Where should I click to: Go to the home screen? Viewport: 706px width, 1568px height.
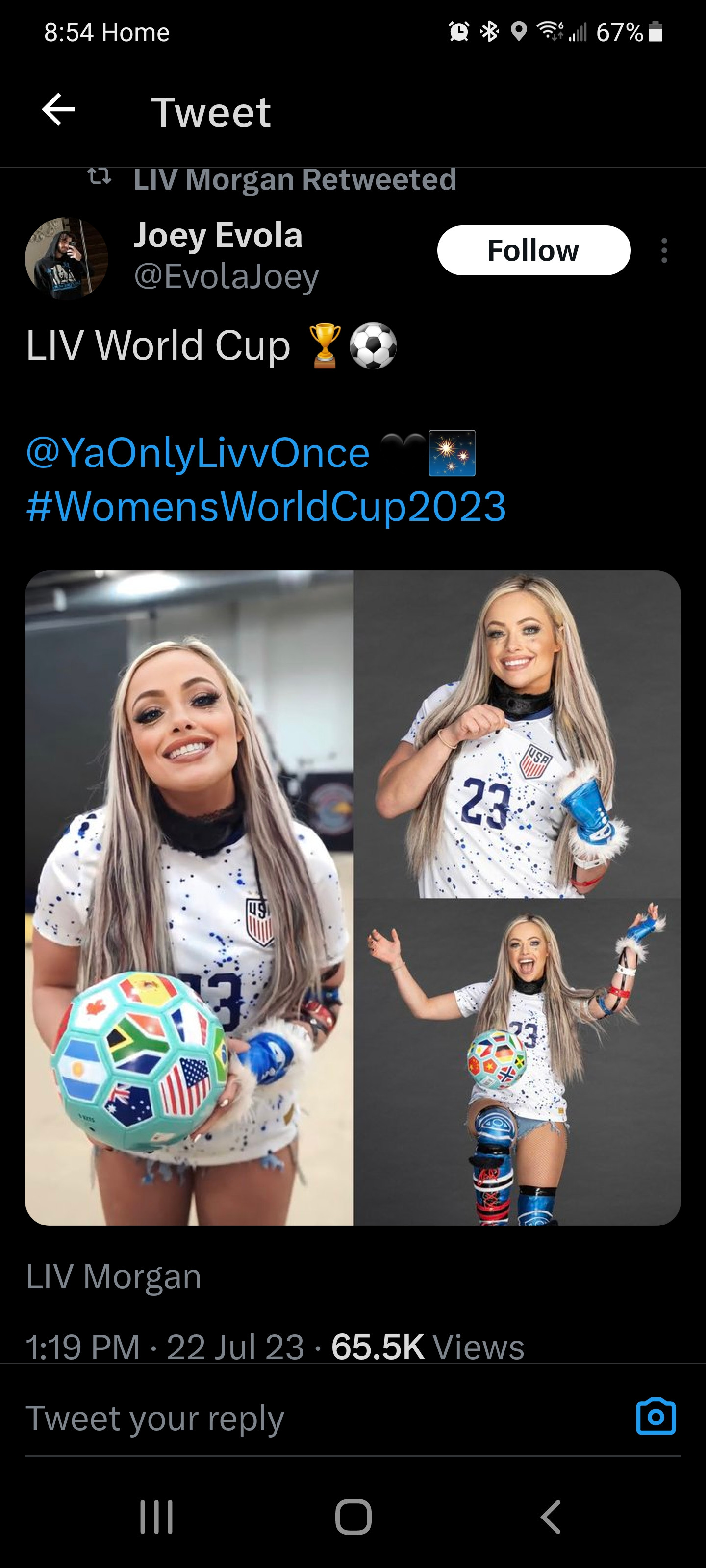pyautogui.click(x=353, y=1517)
